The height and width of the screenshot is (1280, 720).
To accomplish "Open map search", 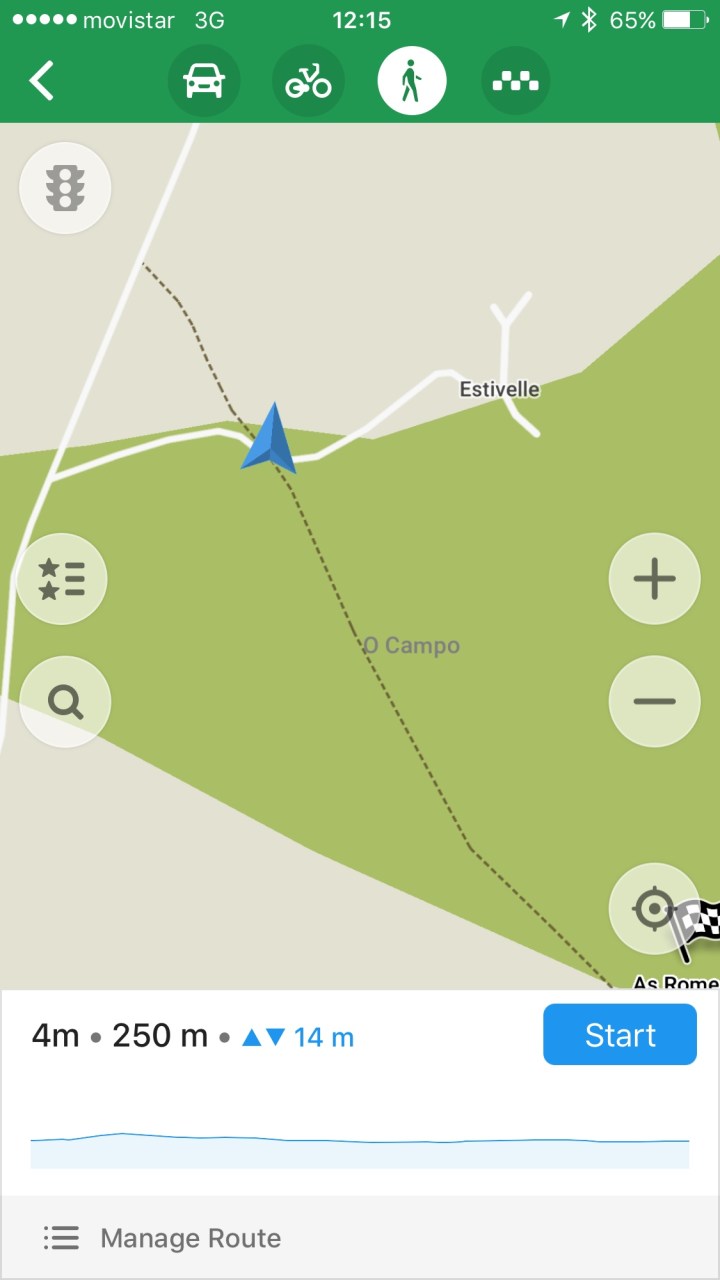I will (65, 702).
